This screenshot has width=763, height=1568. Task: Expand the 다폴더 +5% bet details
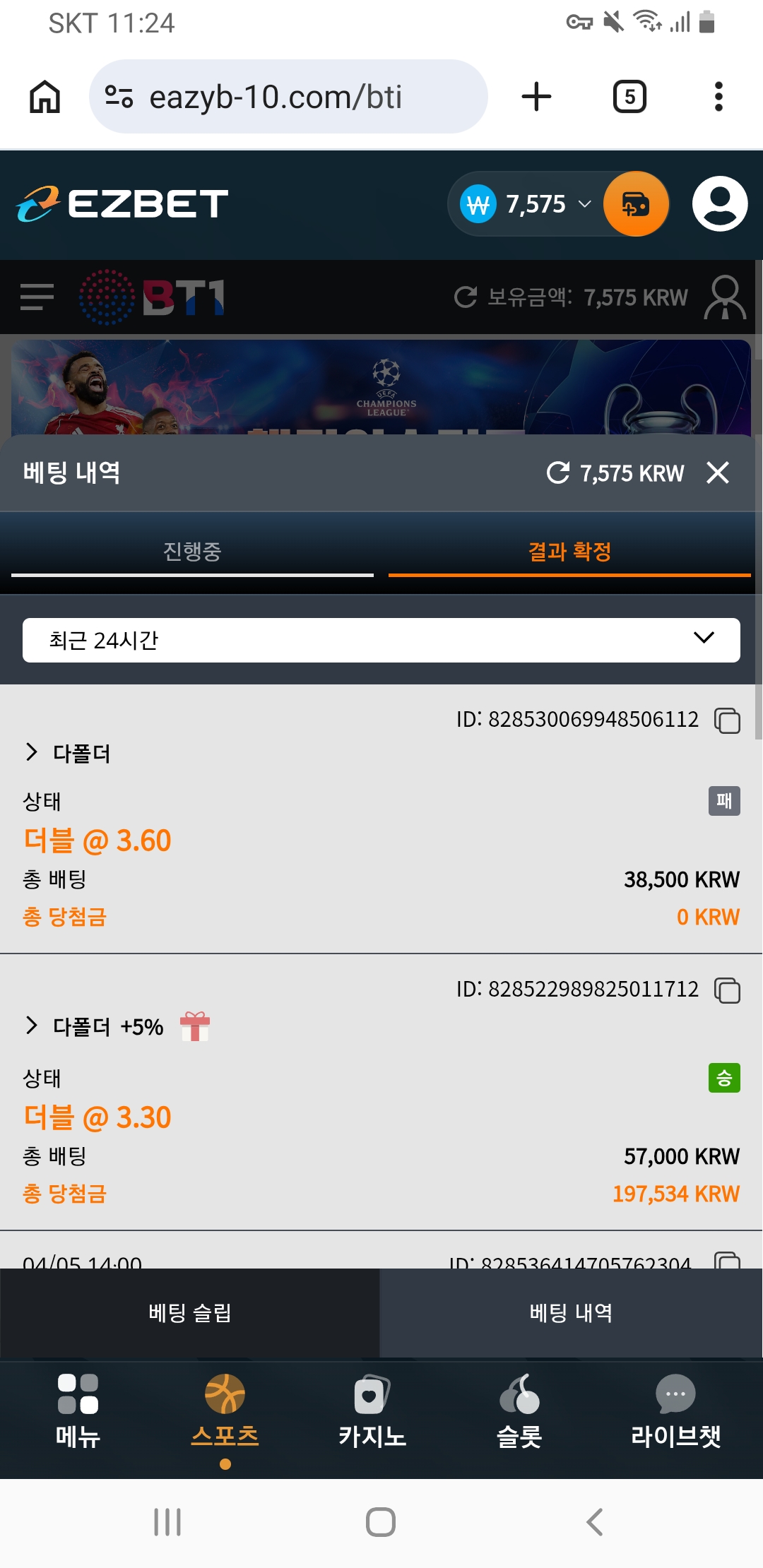coord(32,1026)
